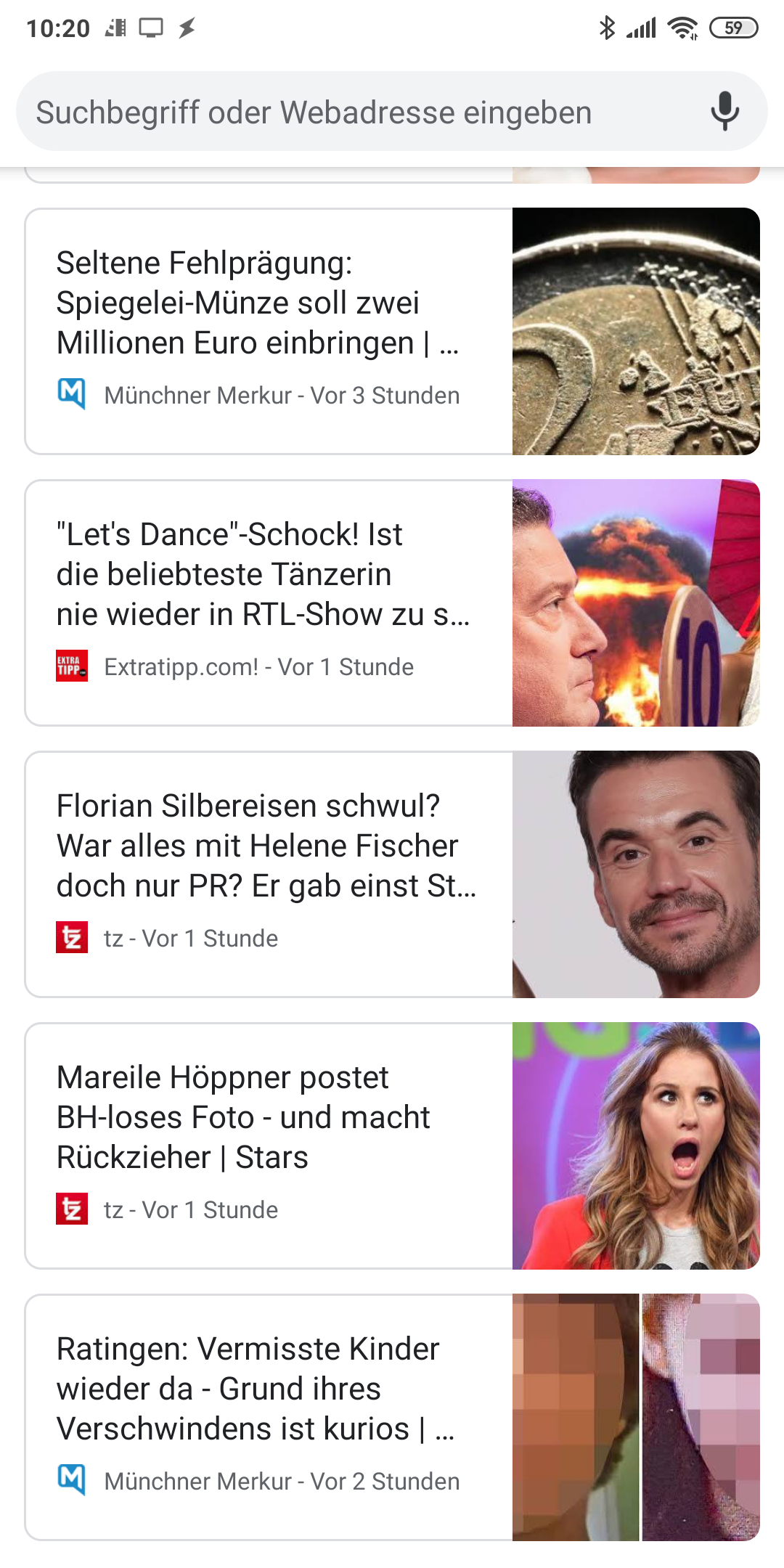784x1568 pixels.
Task: Tap the tz icon on the Mareile Höppner card
Action: (70, 1209)
